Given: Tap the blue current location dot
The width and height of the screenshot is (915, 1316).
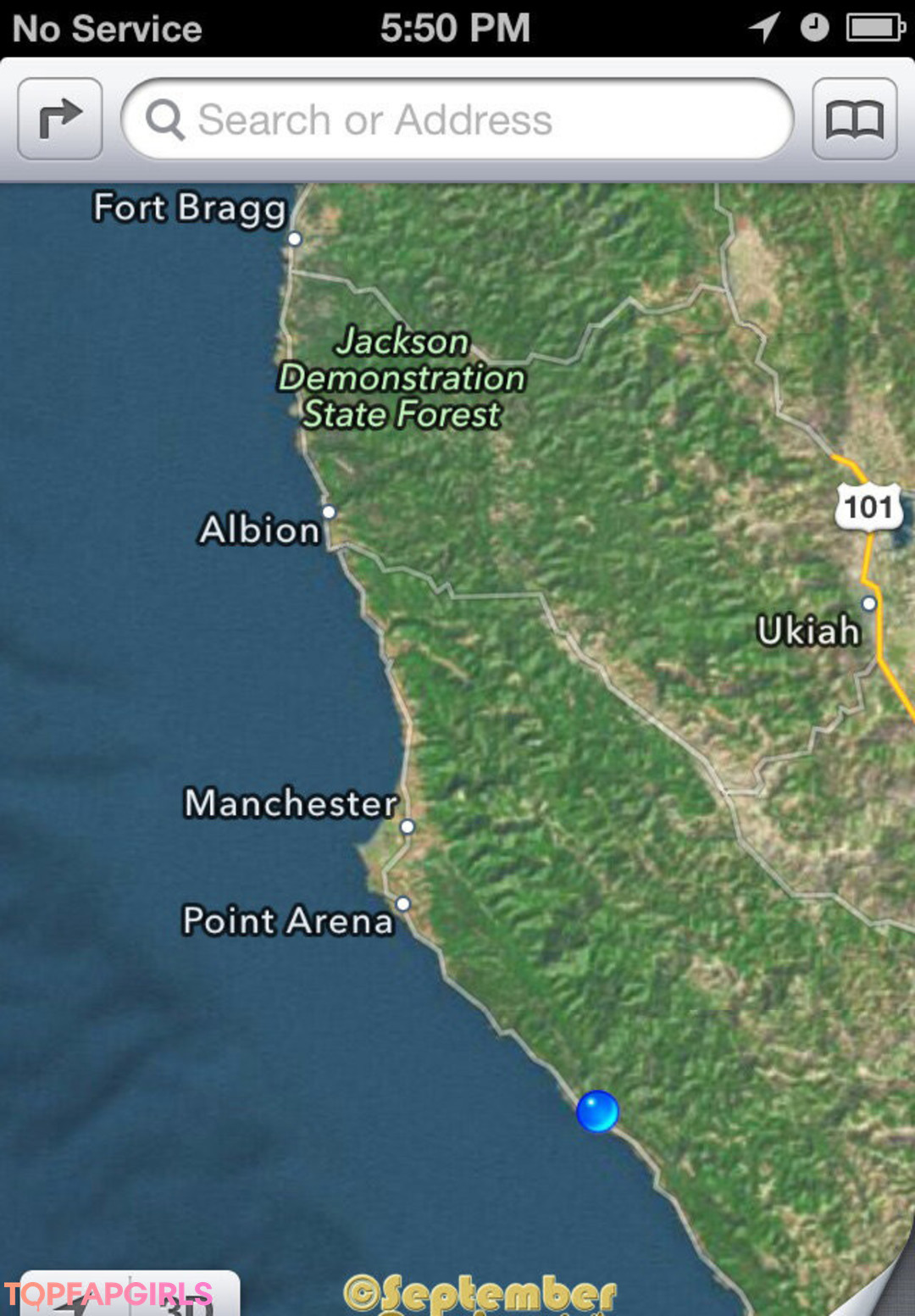Looking at the screenshot, I should [x=597, y=1111].
